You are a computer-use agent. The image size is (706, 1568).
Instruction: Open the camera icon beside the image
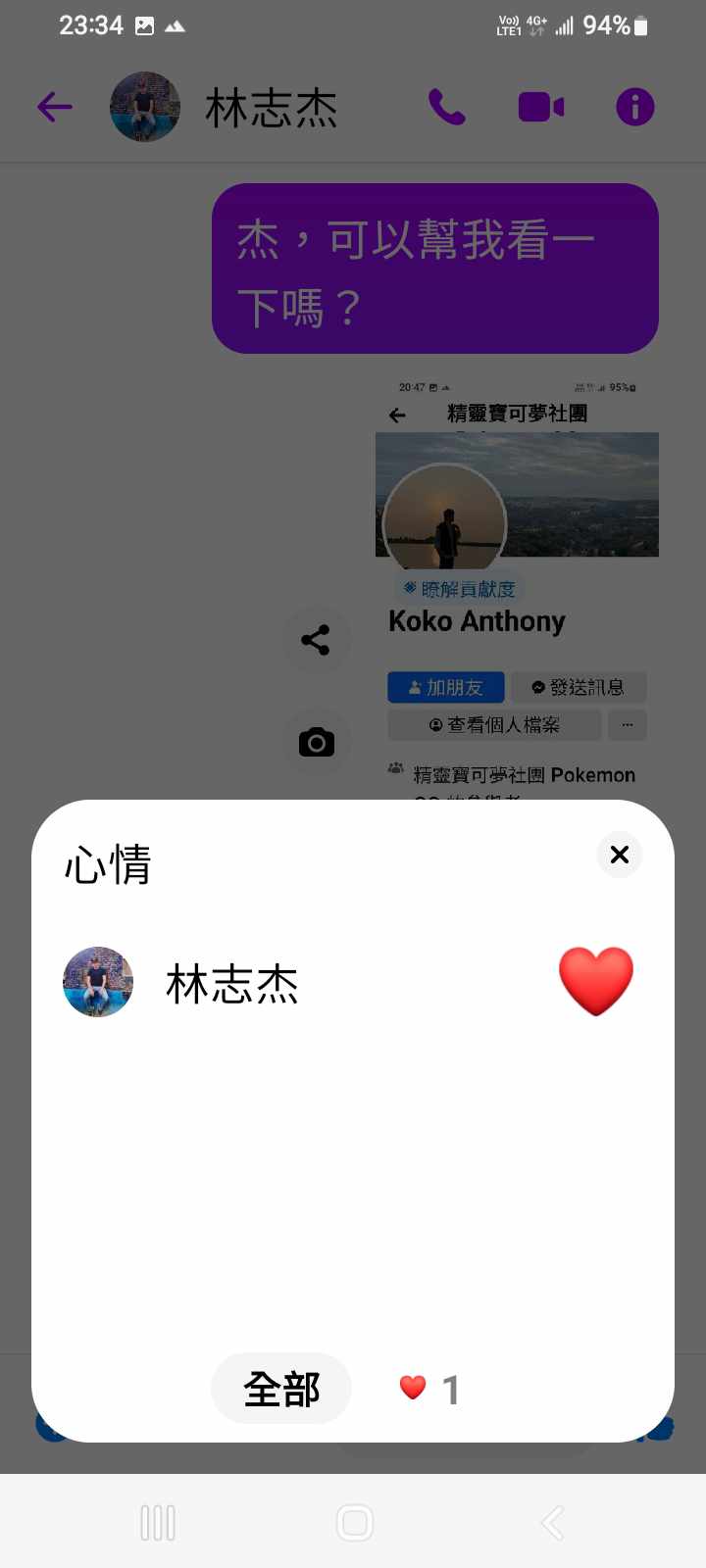click(x=316, y=742)
